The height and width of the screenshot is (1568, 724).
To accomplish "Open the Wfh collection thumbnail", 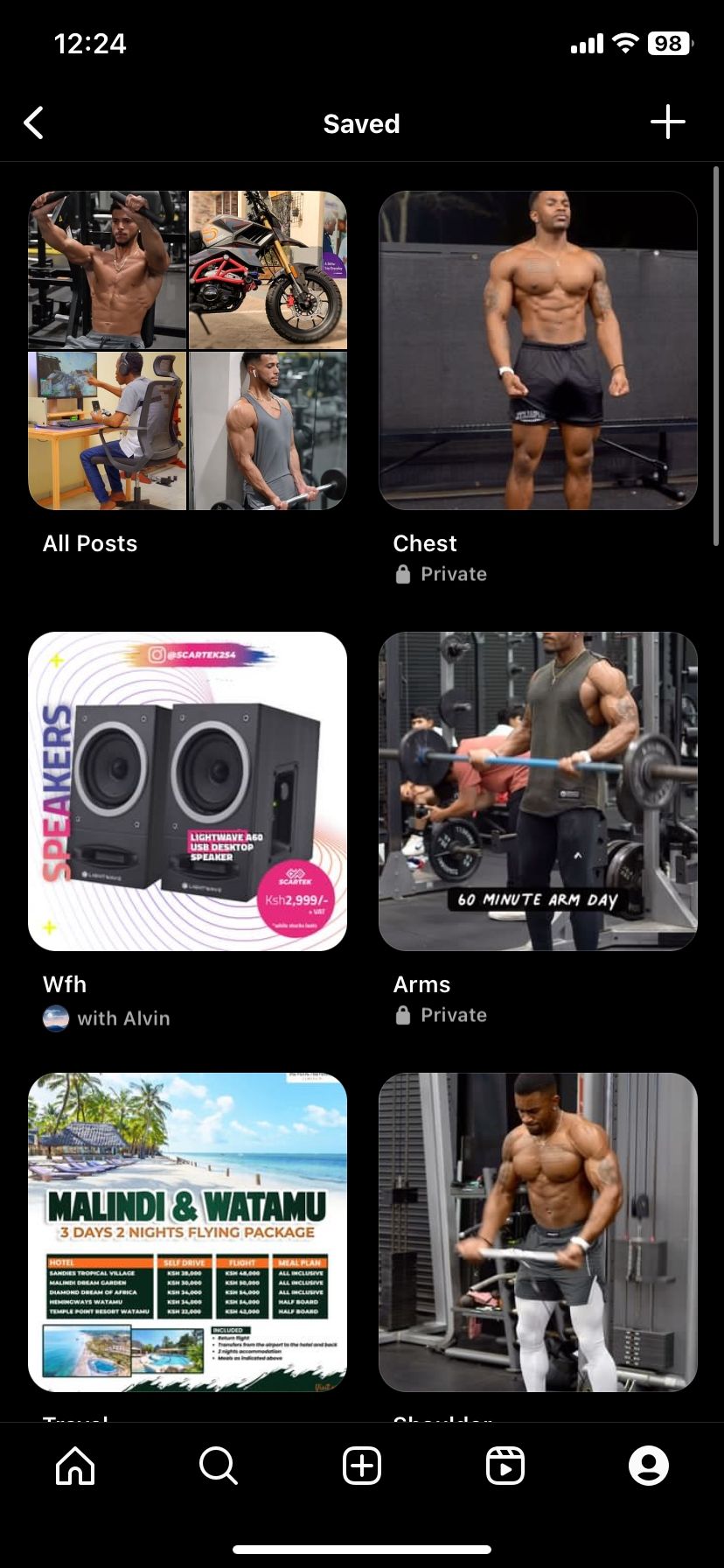I will 188,792.
